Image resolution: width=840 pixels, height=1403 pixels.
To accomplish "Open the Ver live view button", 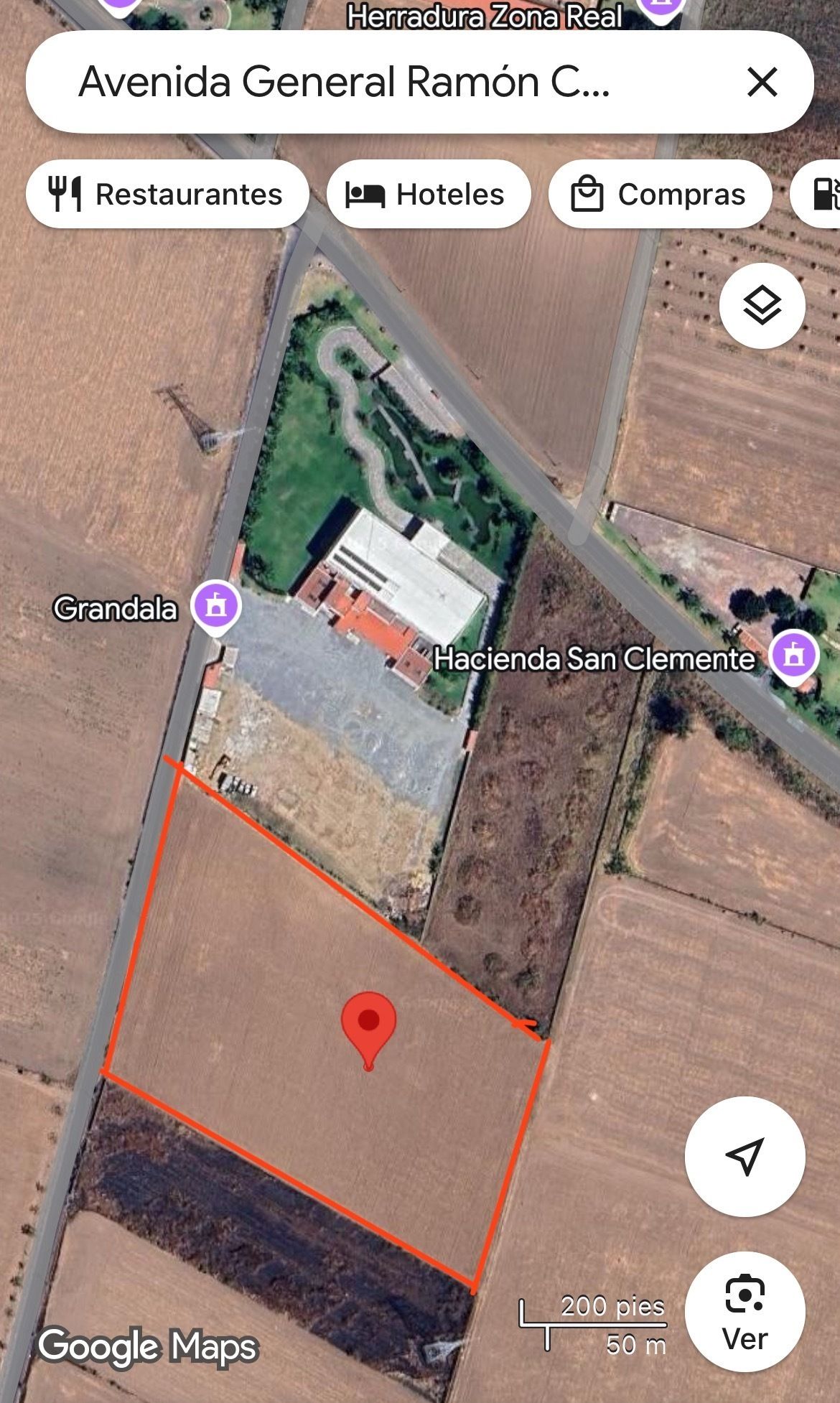I will click(745, 1313).
